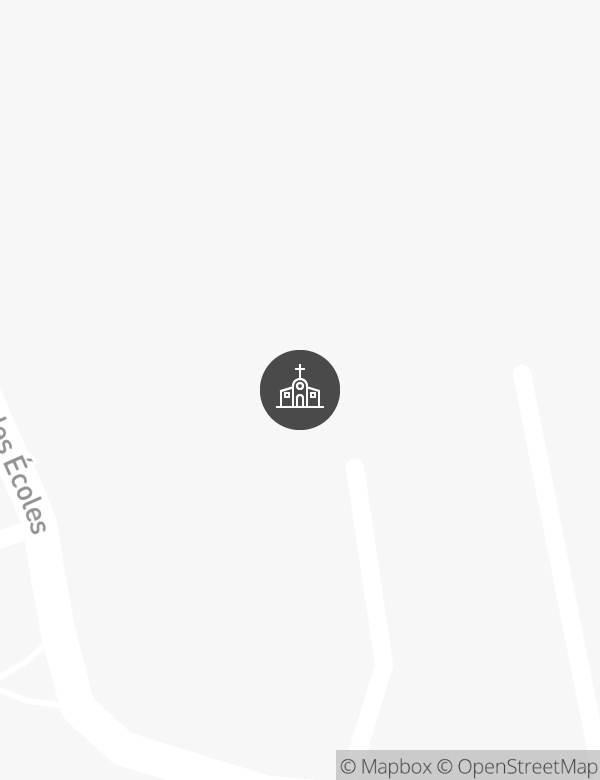Open the Mapbox attribution link
Viewport: 600px width, 780px height.
(x=386, y=767)
